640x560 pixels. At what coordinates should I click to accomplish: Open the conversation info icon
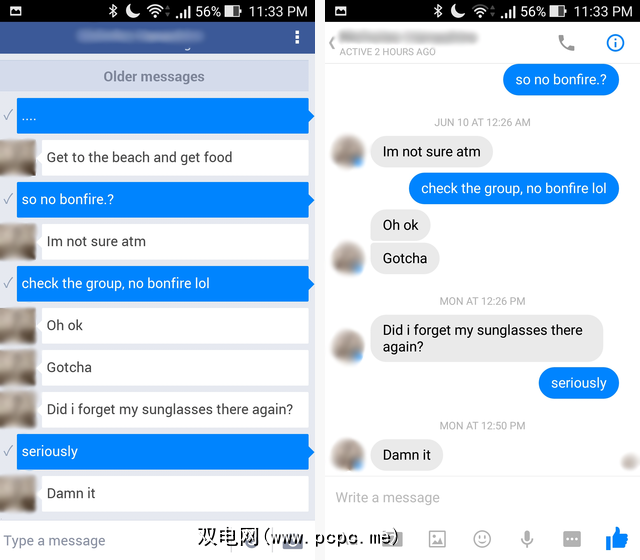click(x=615, y=42)
